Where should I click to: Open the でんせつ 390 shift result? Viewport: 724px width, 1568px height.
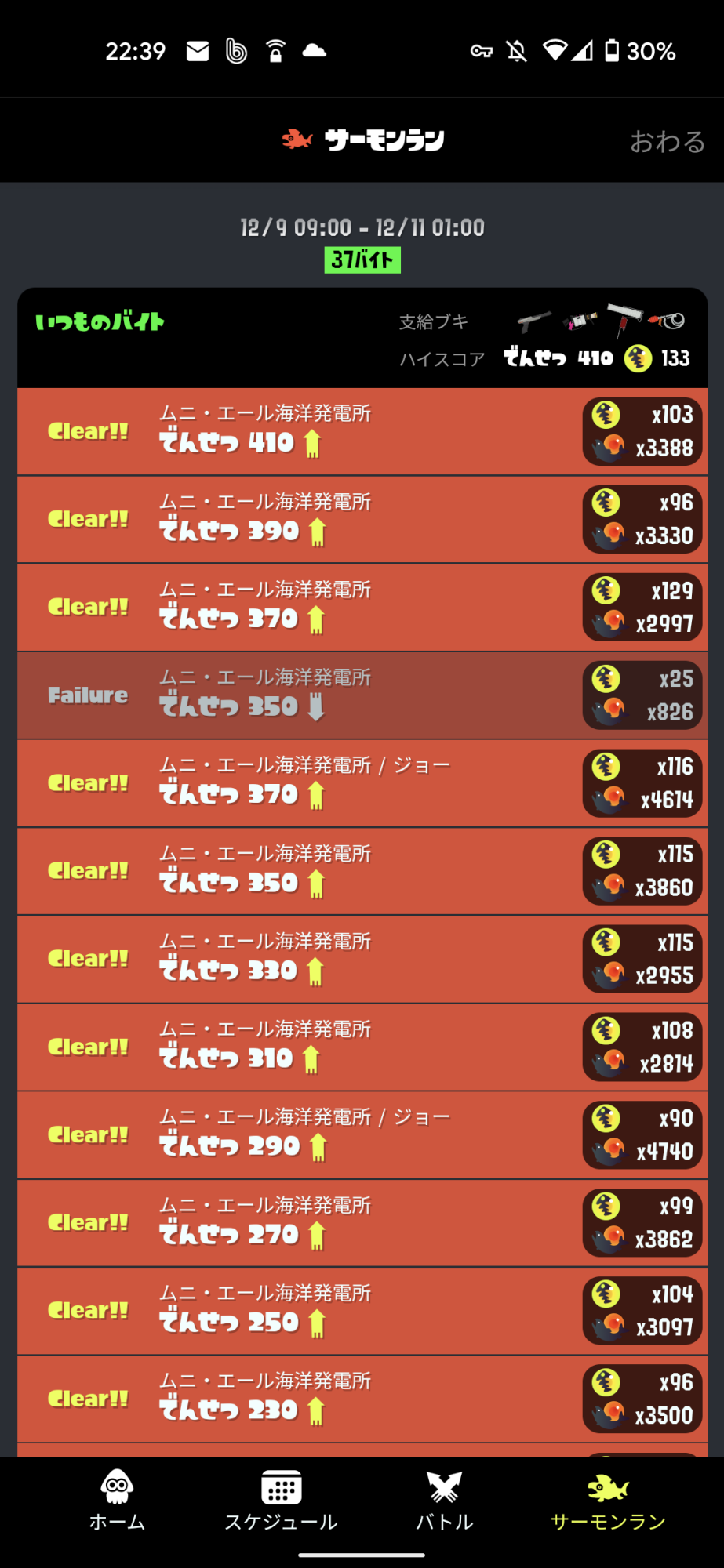[x=362, y=519]
